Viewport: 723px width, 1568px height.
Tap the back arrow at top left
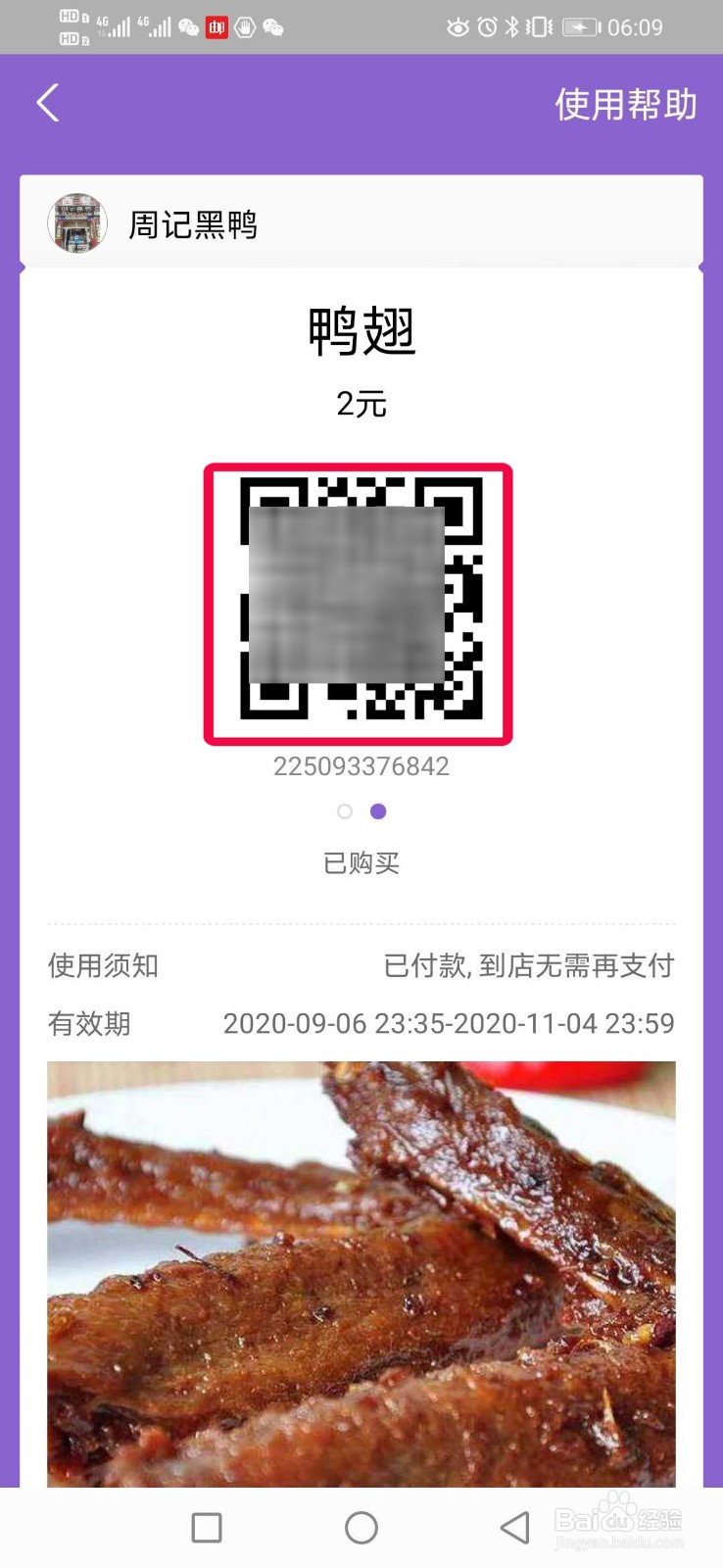47,102
